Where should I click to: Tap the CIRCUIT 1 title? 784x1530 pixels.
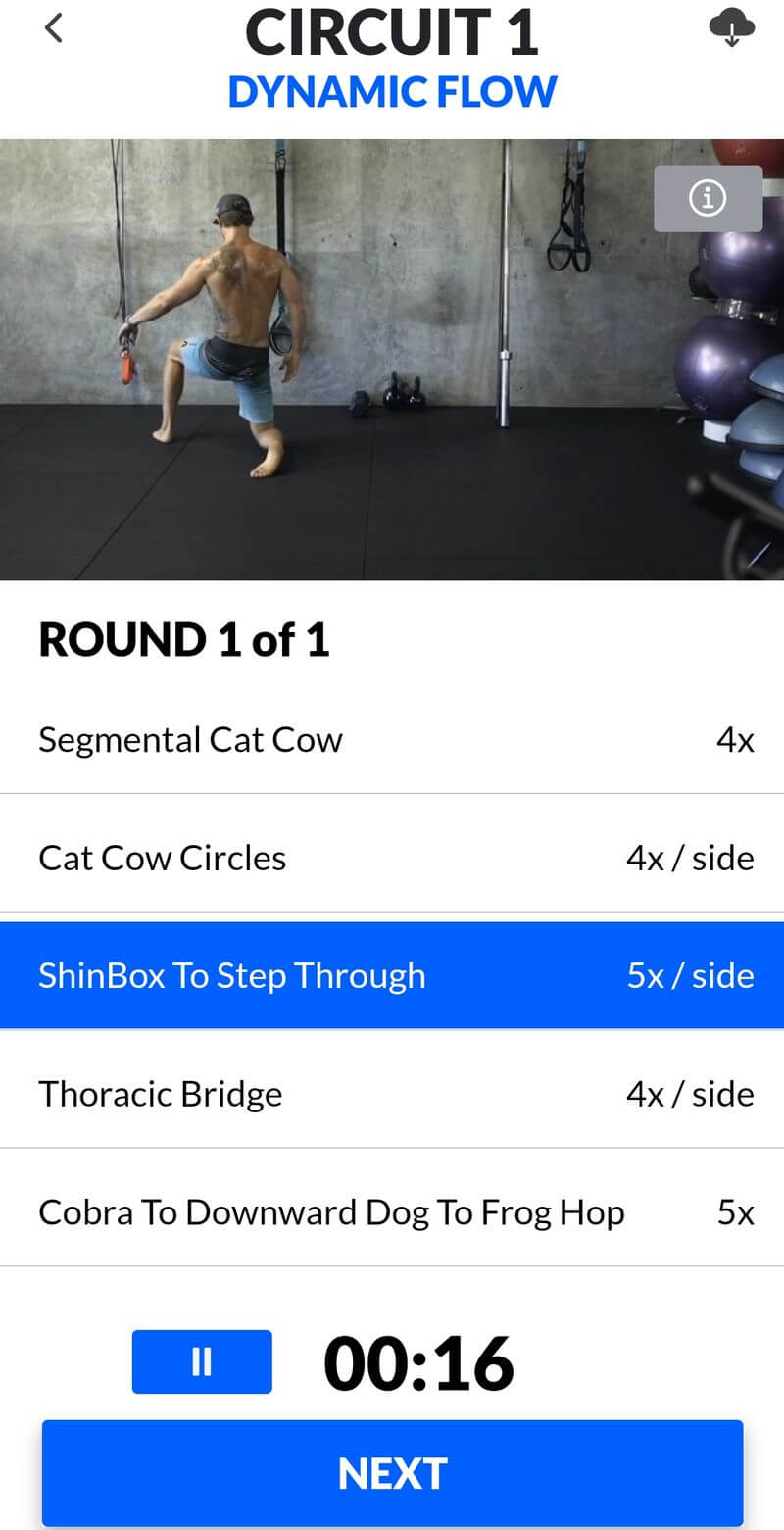[392, 31]
